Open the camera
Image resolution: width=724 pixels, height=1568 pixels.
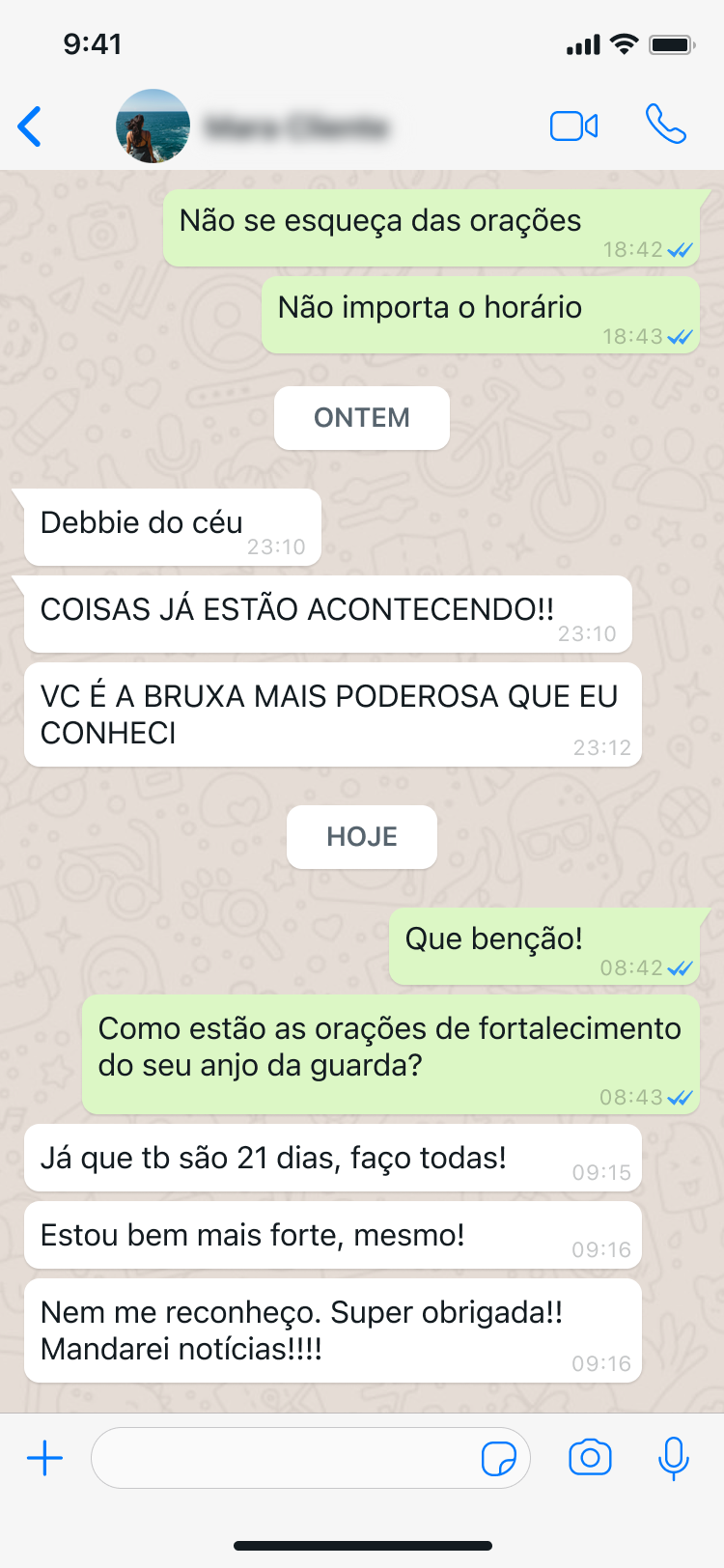590,1458
